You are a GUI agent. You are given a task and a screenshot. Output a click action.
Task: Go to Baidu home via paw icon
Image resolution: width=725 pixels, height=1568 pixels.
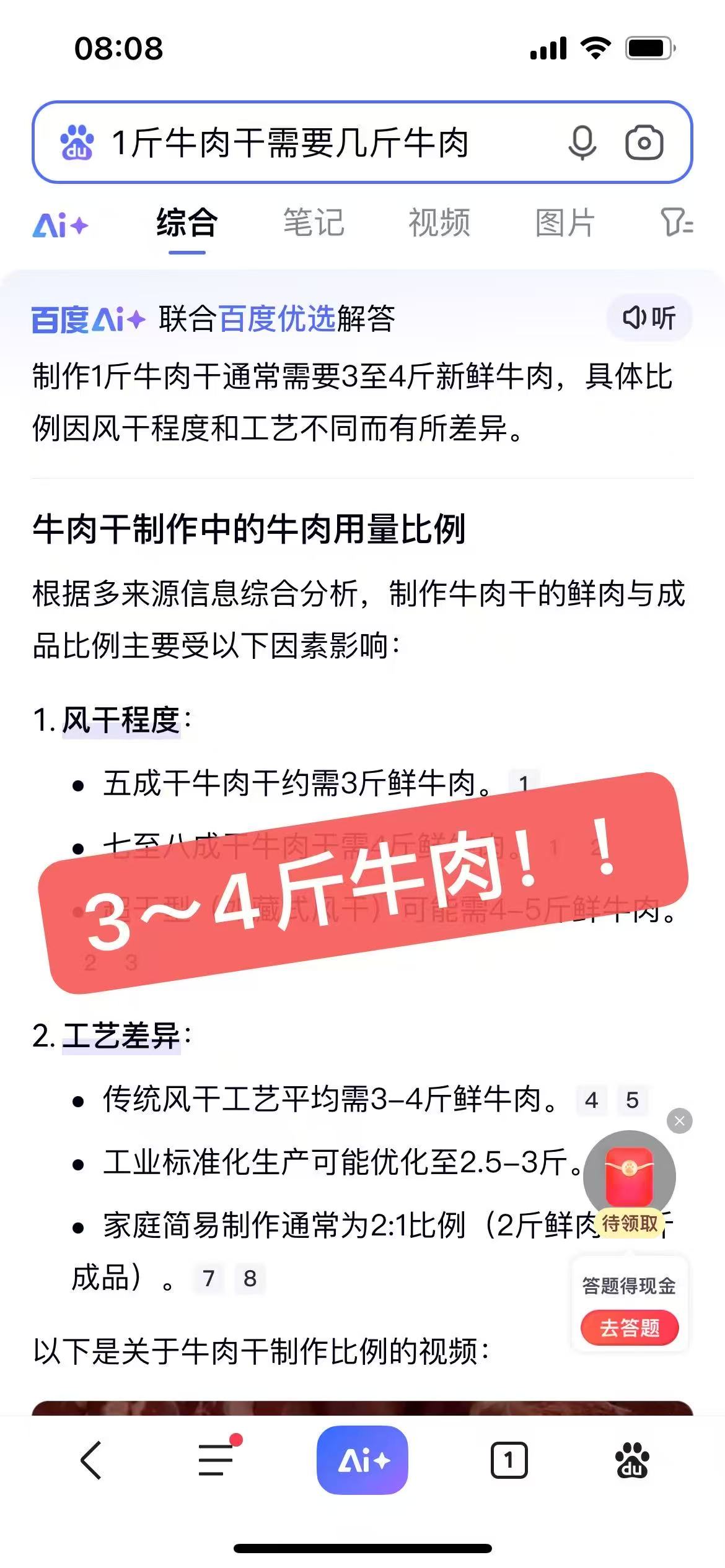click(631, 1460)
